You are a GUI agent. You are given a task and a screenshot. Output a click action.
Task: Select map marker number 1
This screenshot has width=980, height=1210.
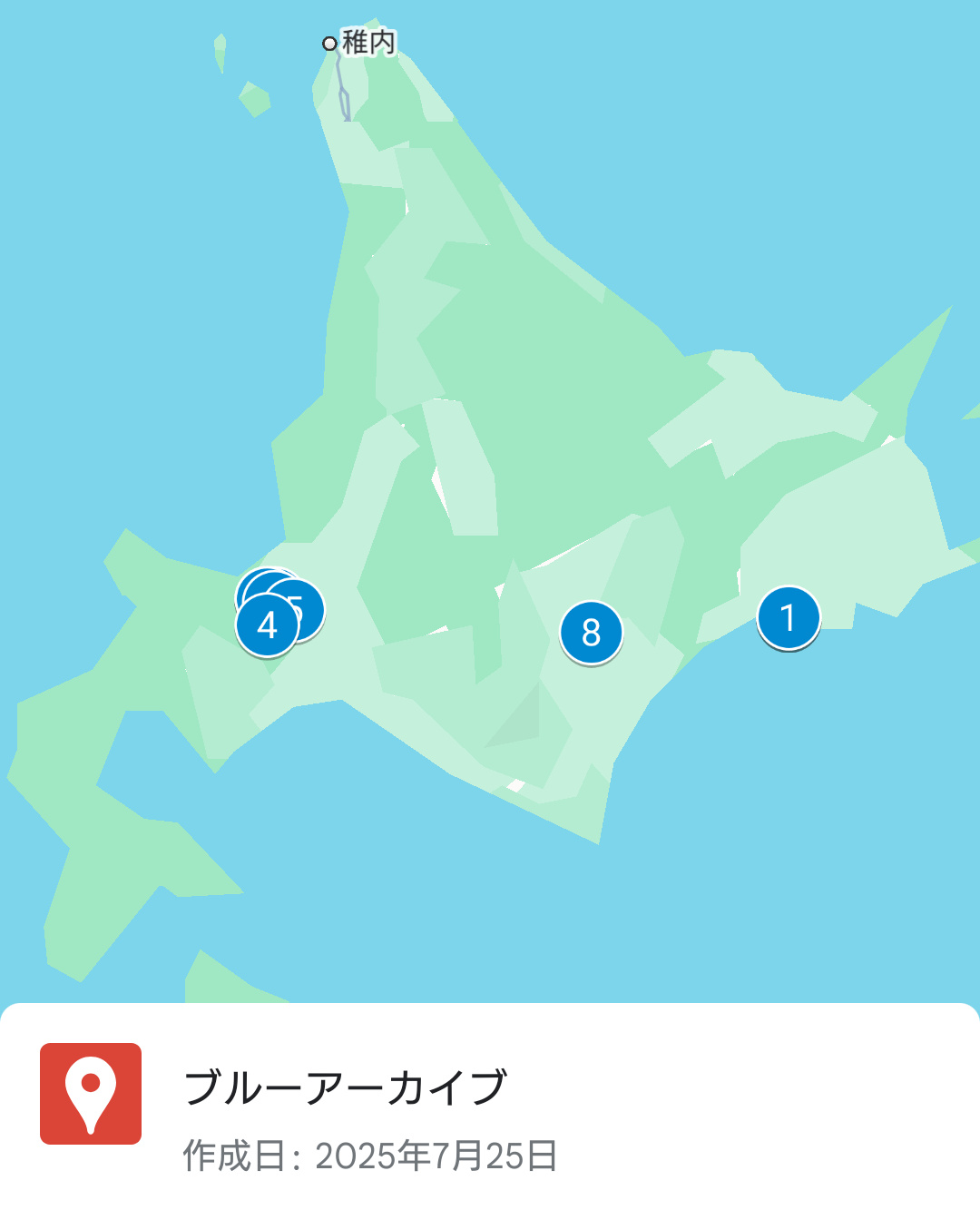pos(789,618)
